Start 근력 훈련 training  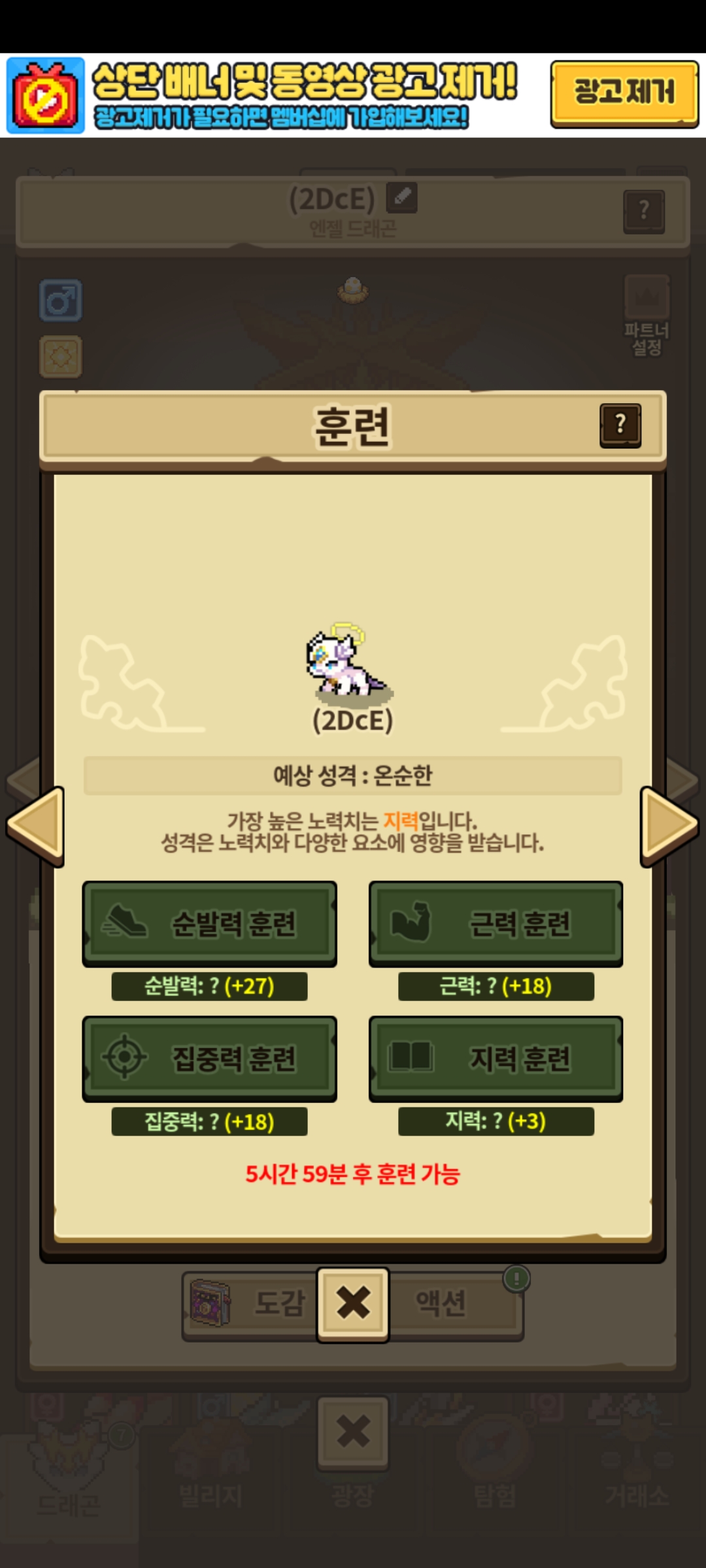point(496,923)
